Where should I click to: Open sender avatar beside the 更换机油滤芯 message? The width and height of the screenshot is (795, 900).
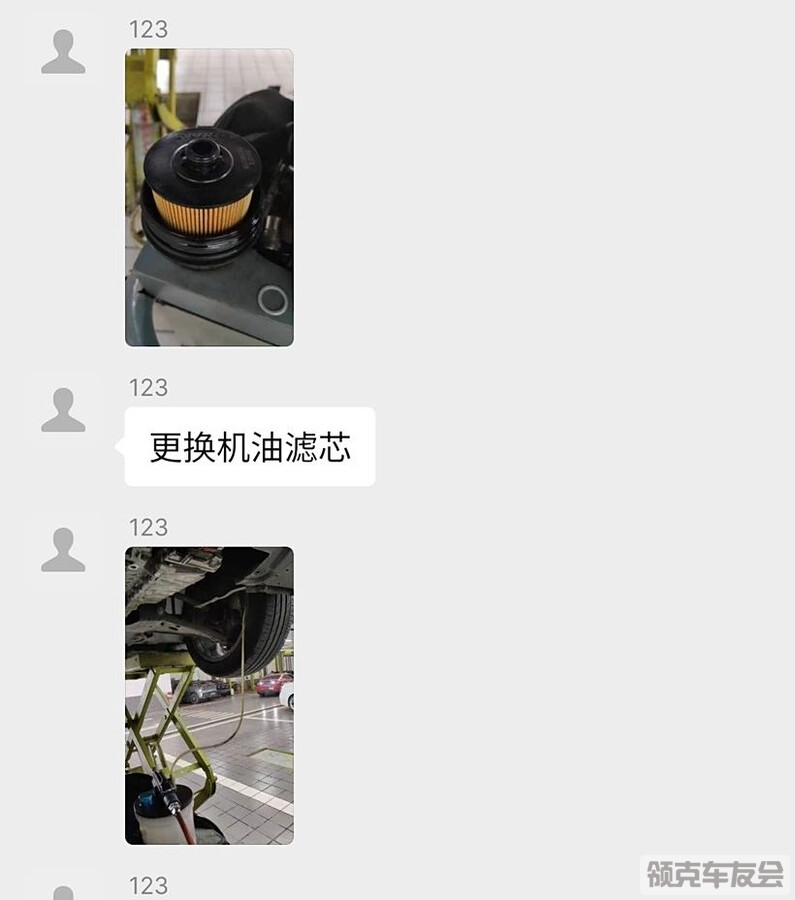(63, 410)
